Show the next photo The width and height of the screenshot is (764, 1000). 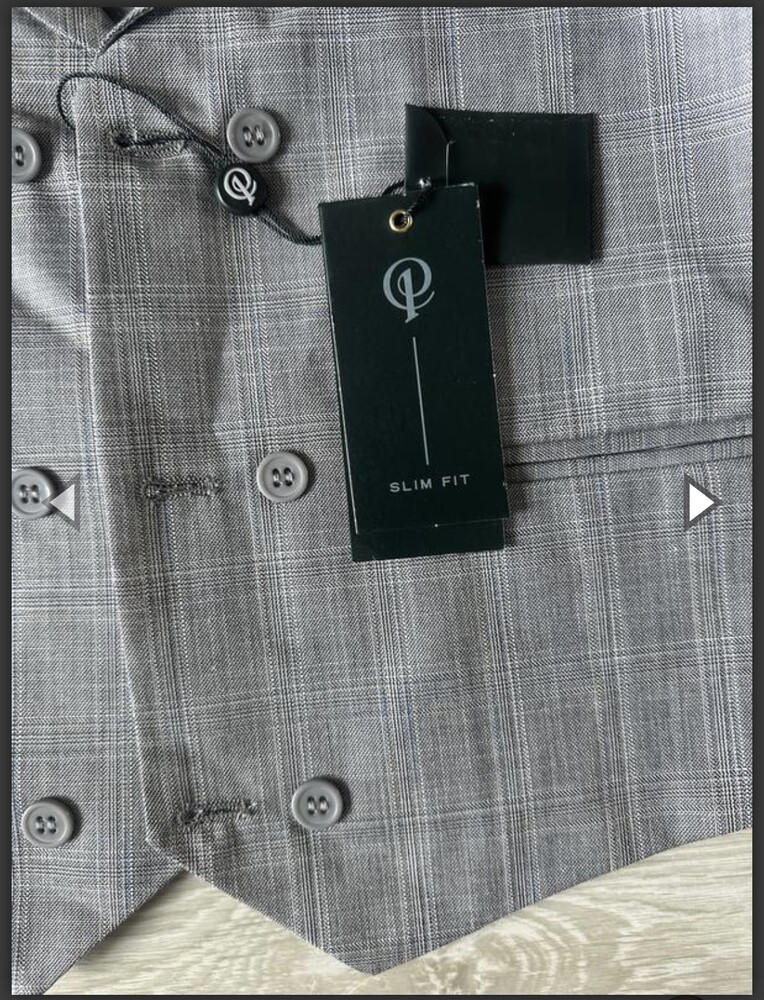point(700,502)
